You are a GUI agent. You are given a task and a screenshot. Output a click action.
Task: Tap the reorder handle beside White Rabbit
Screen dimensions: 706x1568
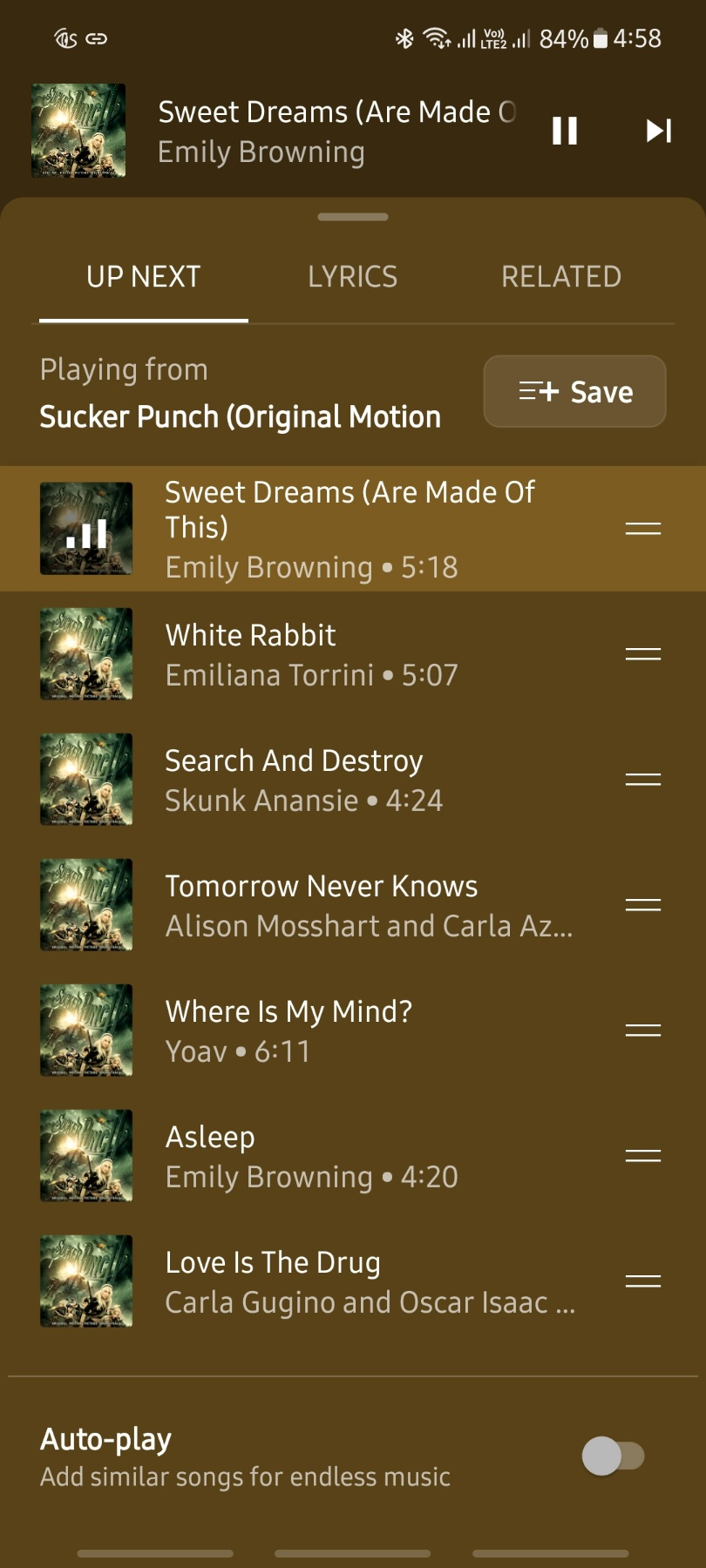(643, 654)
